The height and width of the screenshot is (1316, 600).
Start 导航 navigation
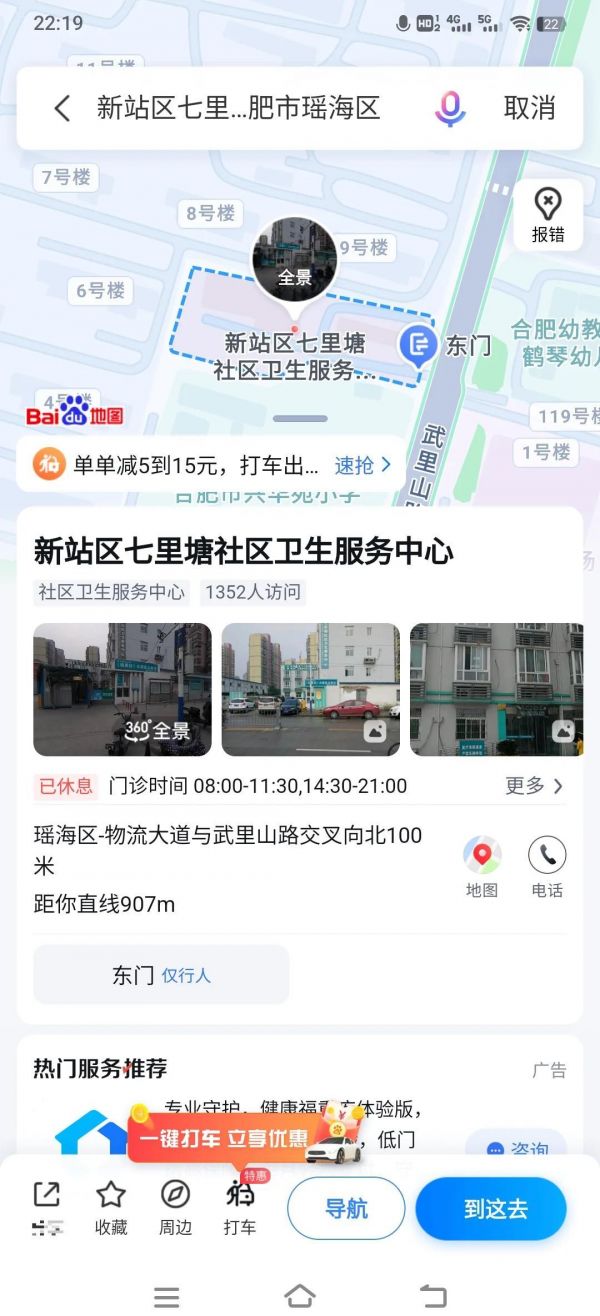[346, 1208]
